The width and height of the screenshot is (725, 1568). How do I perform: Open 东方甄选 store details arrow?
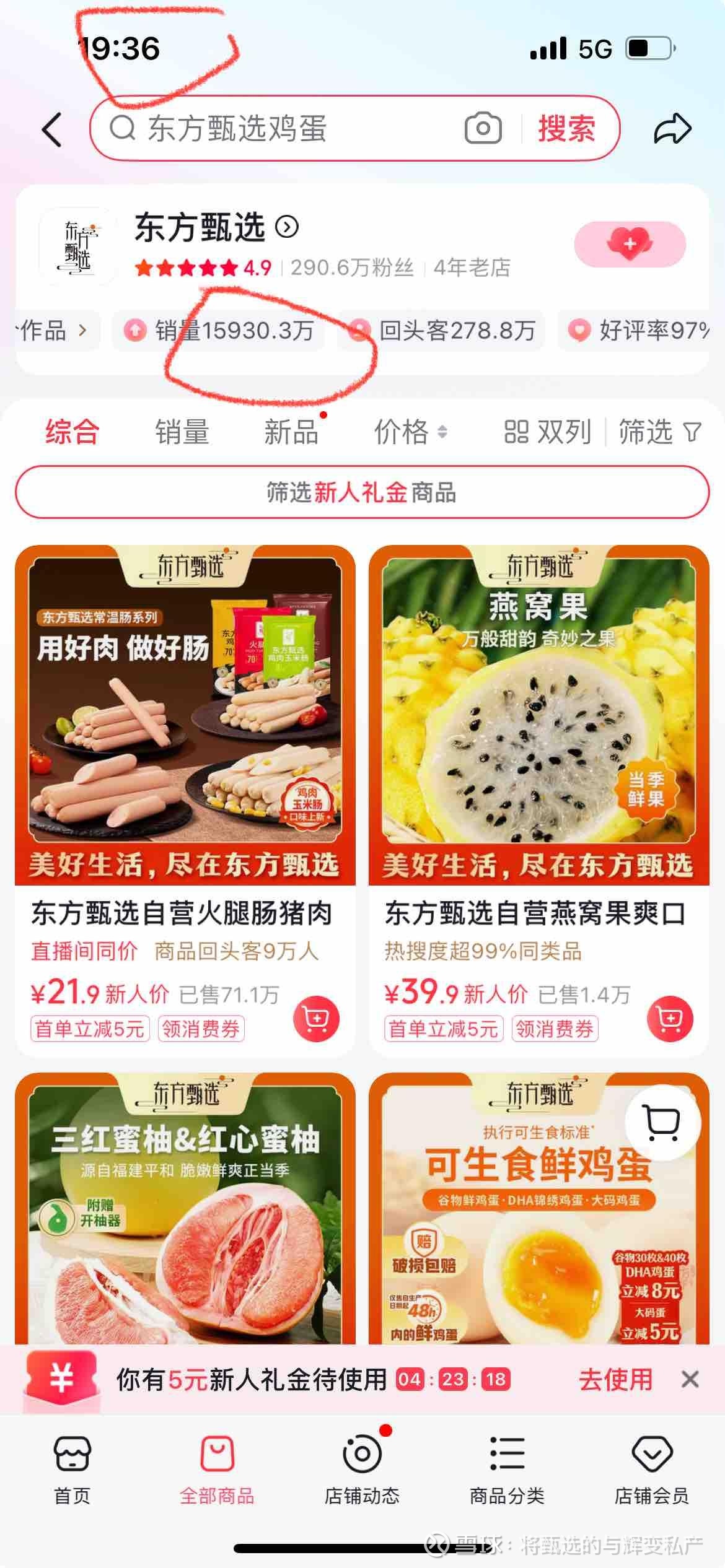click(287, 227)
